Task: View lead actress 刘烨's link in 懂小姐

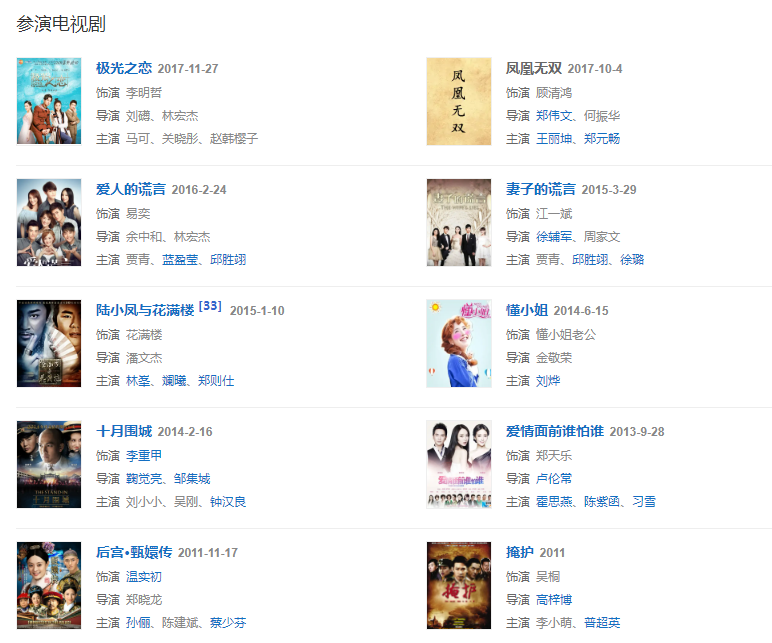Action: pyautogui.click(x=548, y=381)
